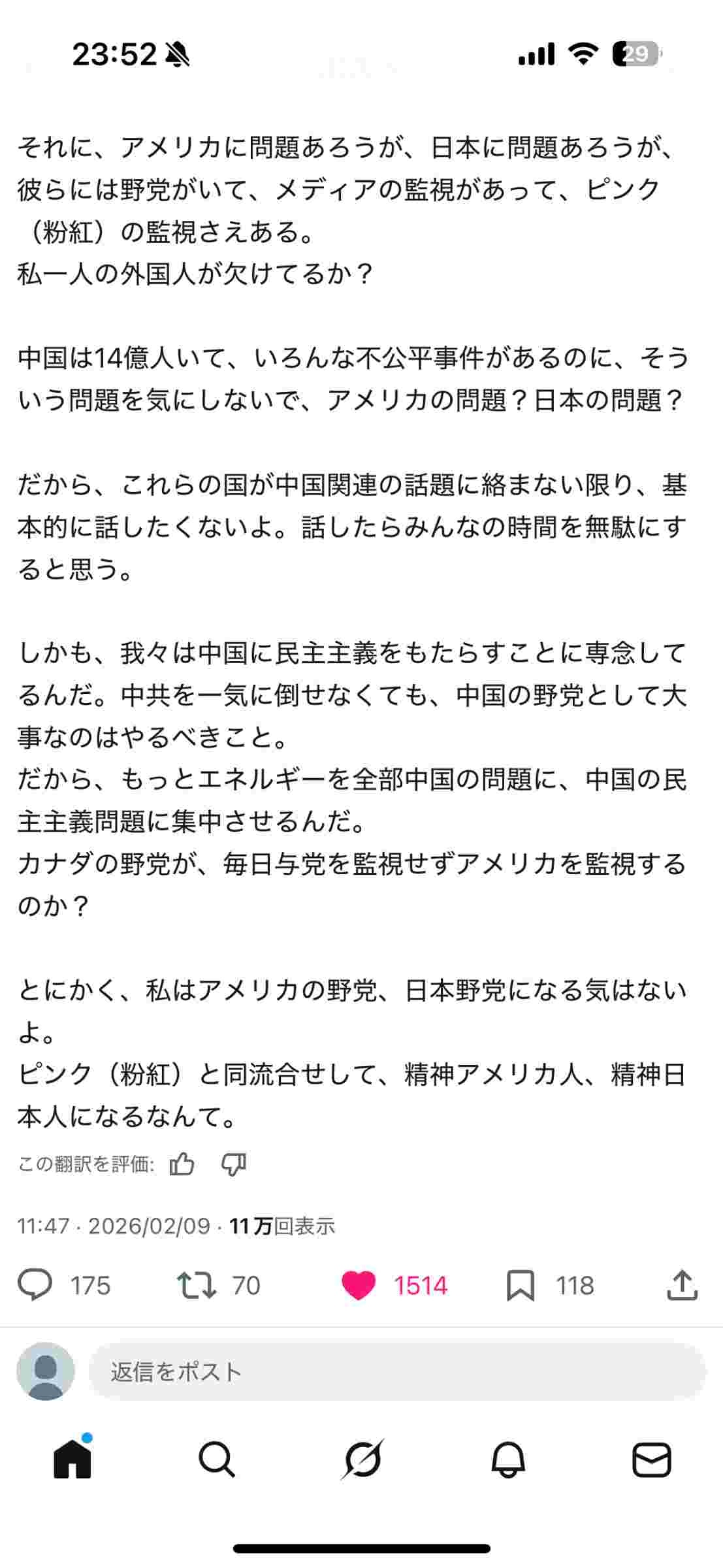
Task: Tap the 返信をポスト reply field
Action: 396,1372
